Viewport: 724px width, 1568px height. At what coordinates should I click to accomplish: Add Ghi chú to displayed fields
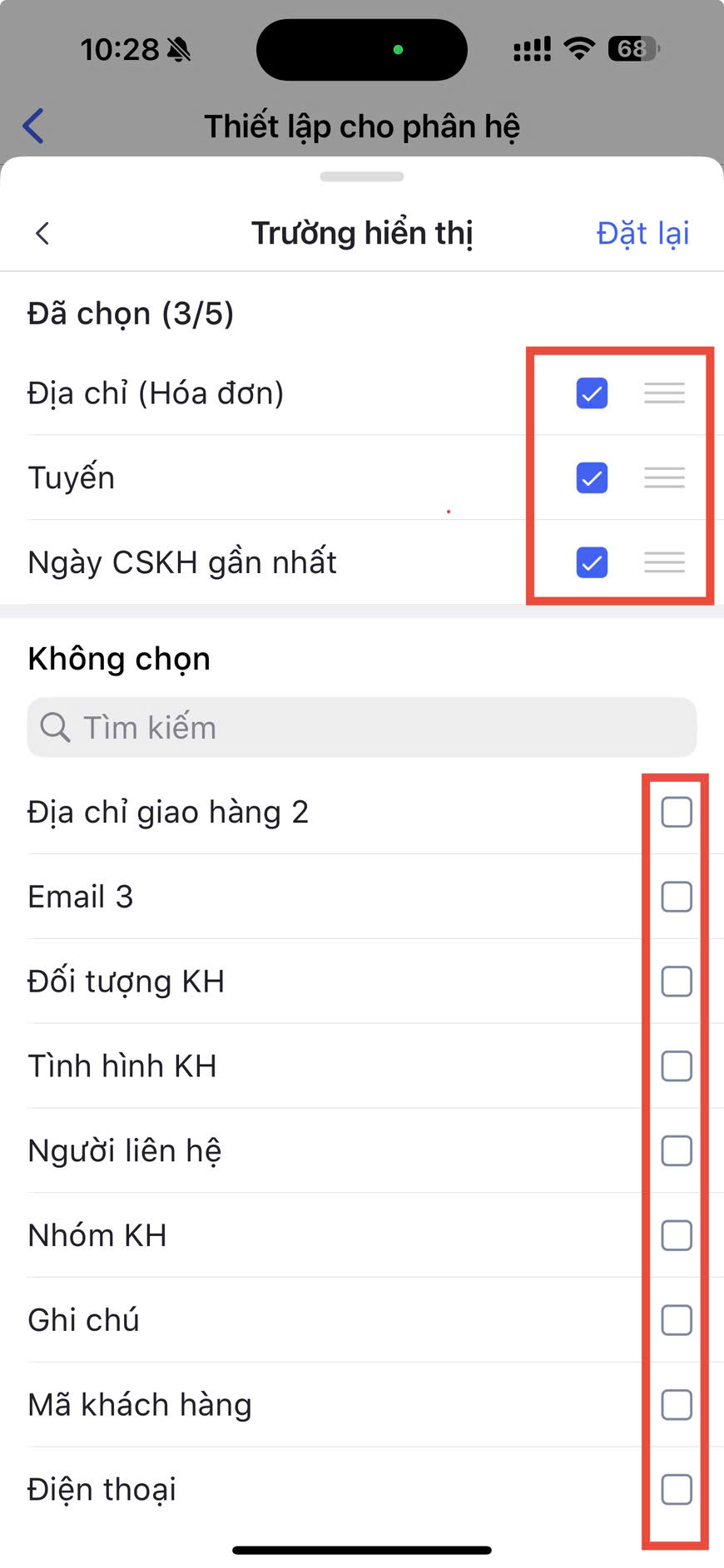click(676, 1320)
